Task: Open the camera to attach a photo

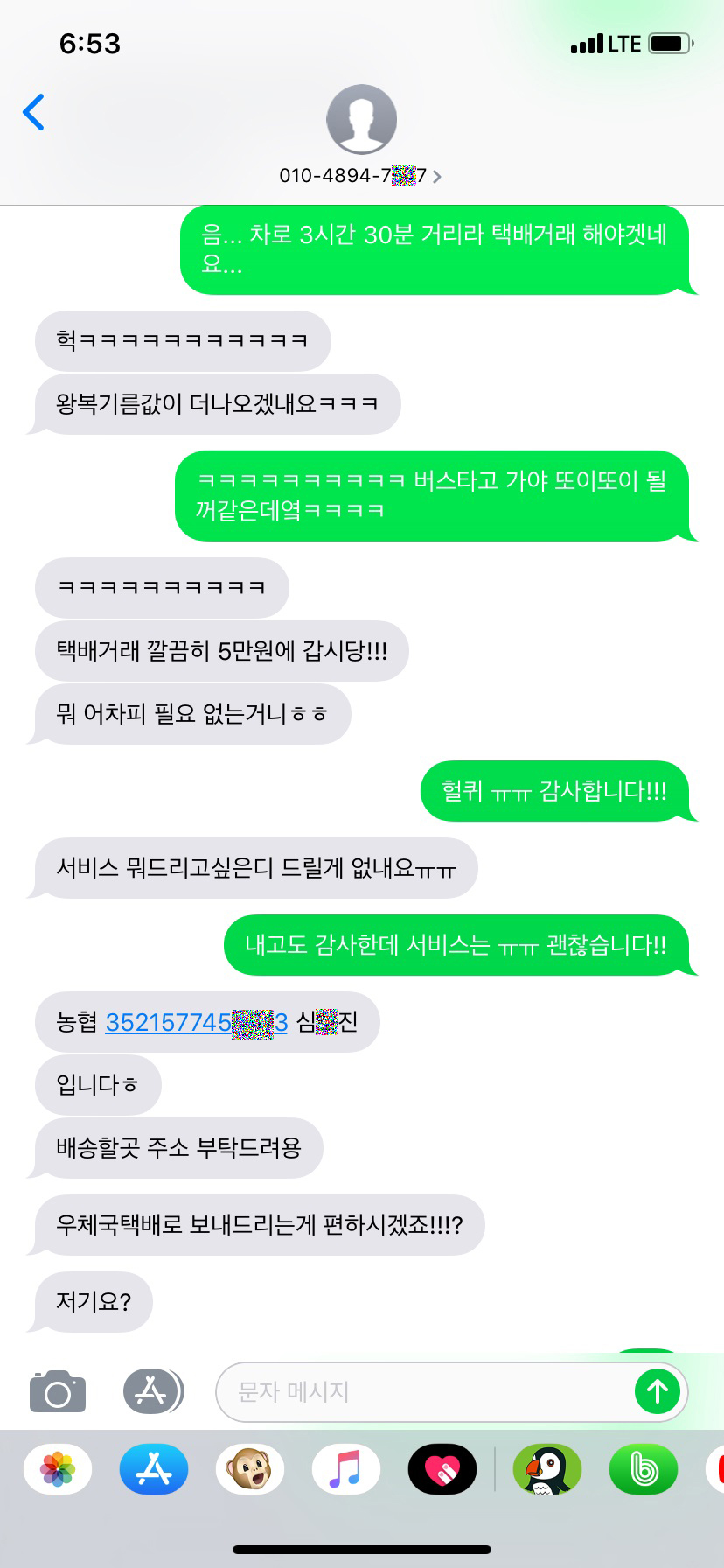Action: (x=58, y=1391)
